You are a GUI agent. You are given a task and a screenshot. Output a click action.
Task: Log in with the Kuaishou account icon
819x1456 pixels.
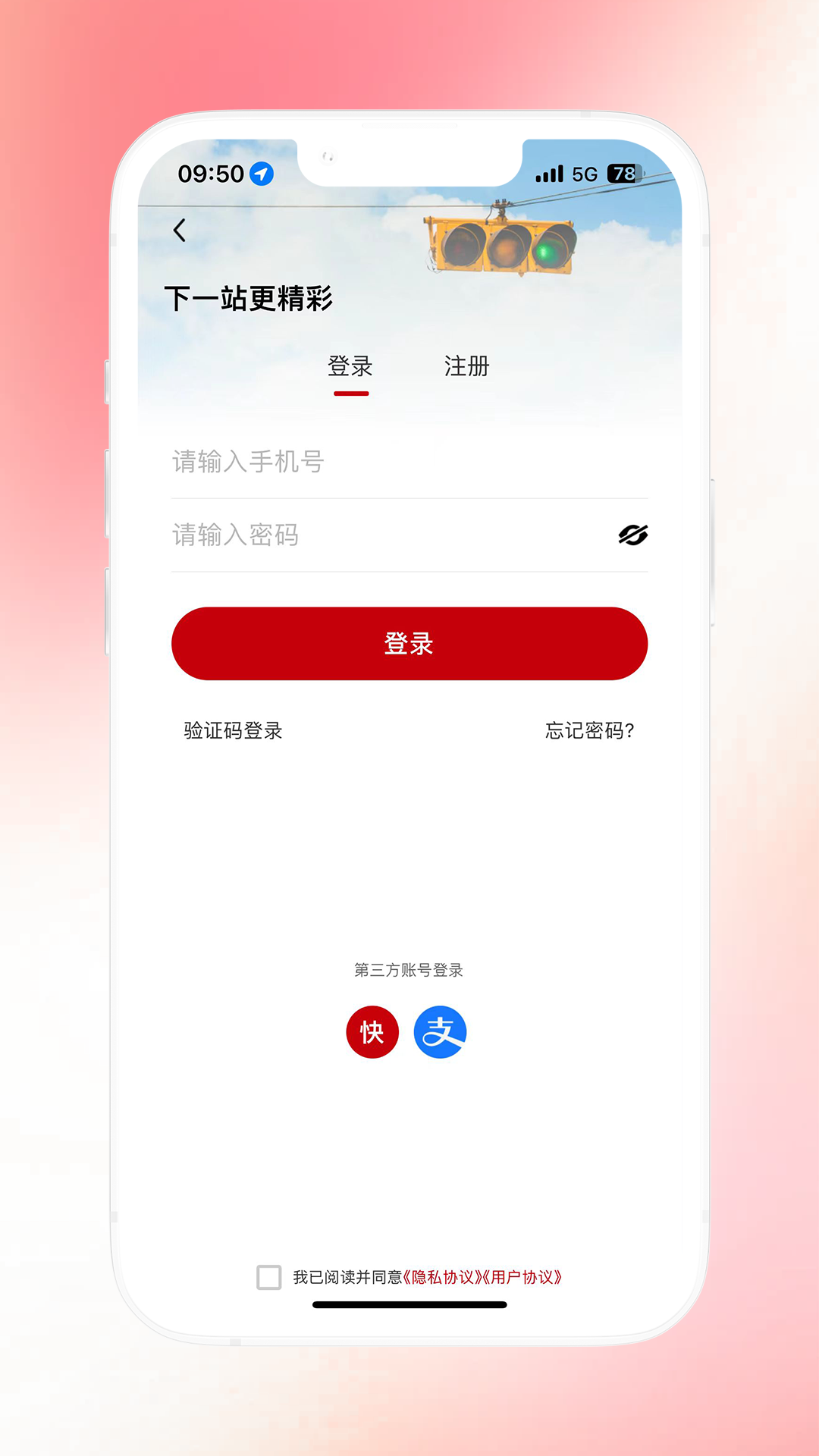[x=371, y=1031]
